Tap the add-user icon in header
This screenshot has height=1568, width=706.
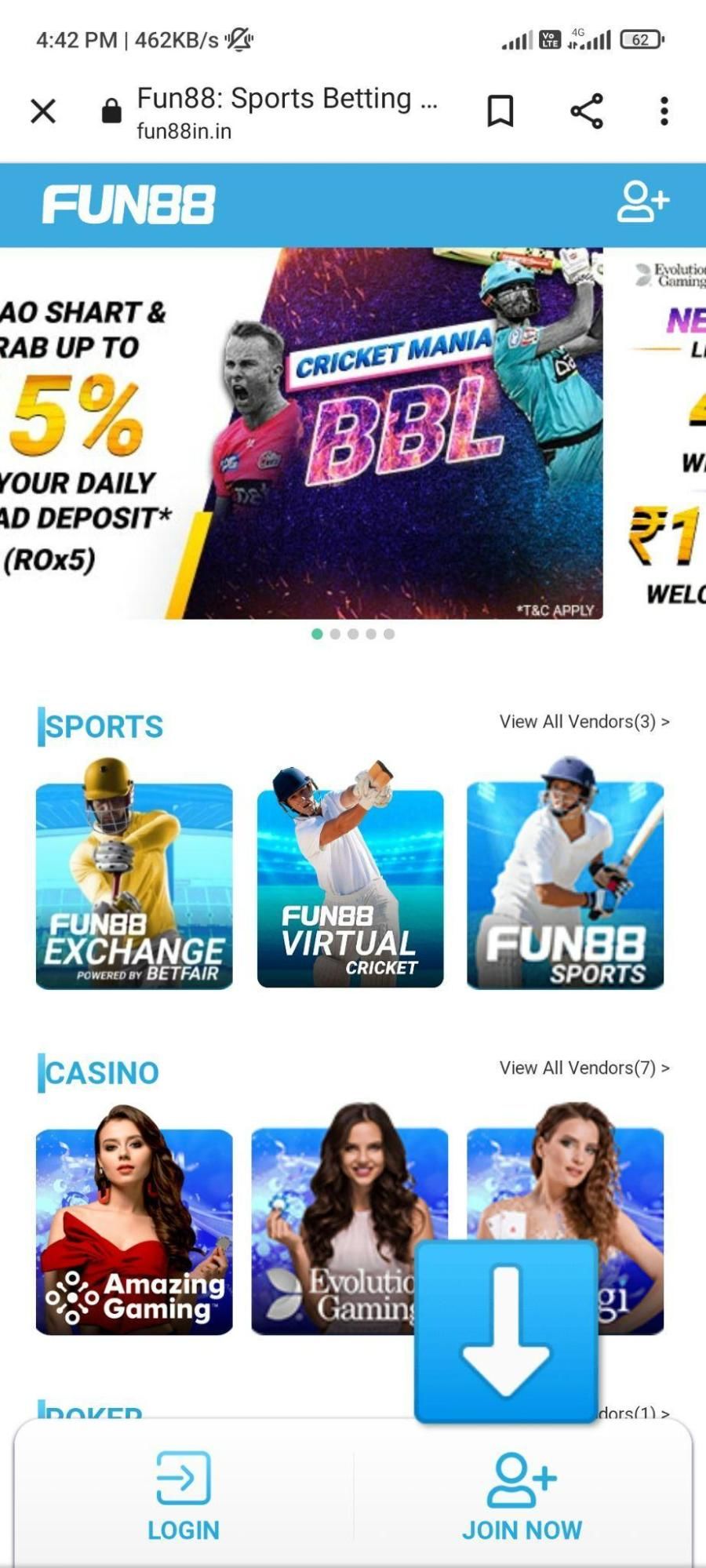[642, 202]
